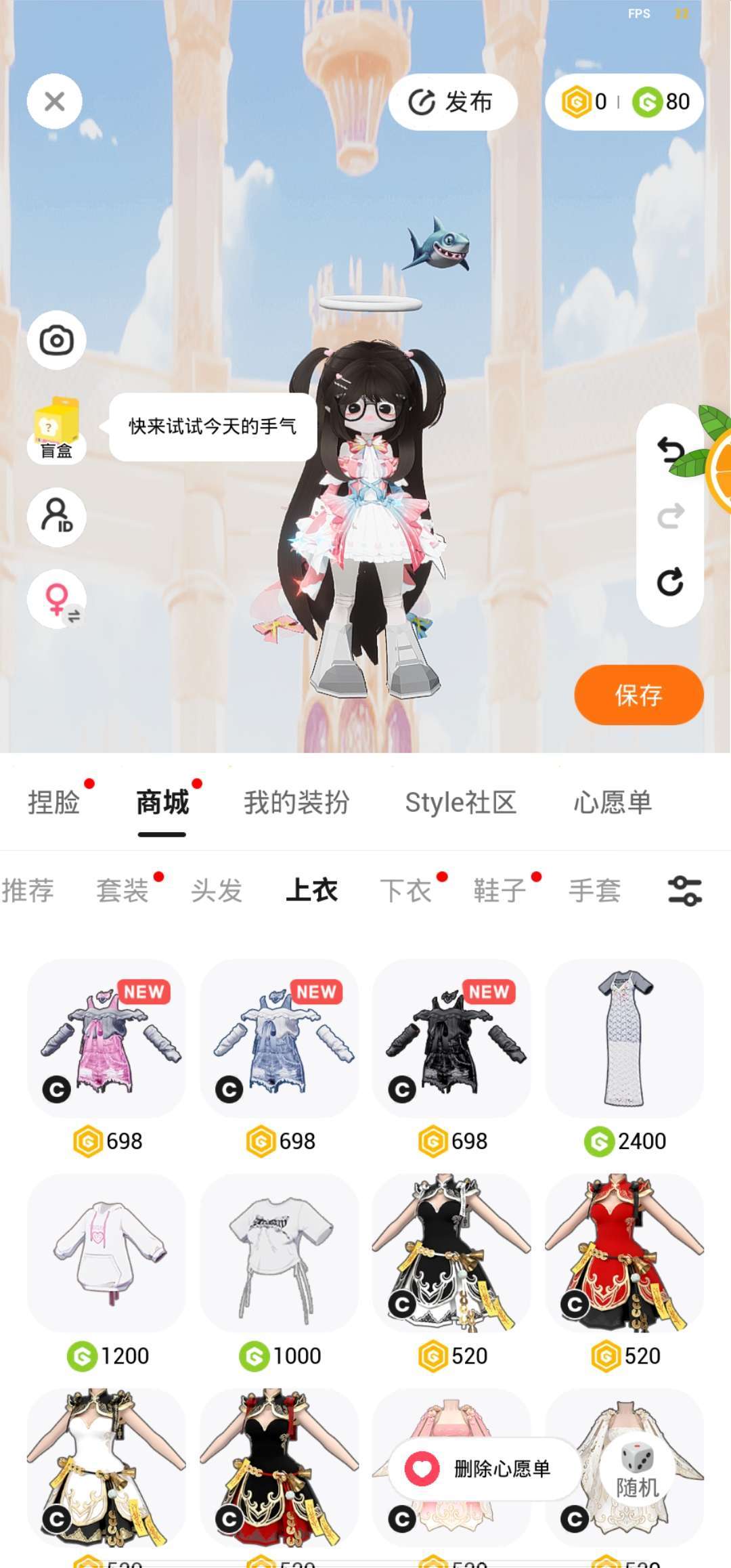Image resolution: width=731 pixels, height=1568 pixels.
Task: Open the 心愿单 wishlist tab
Action: (613, 802)
